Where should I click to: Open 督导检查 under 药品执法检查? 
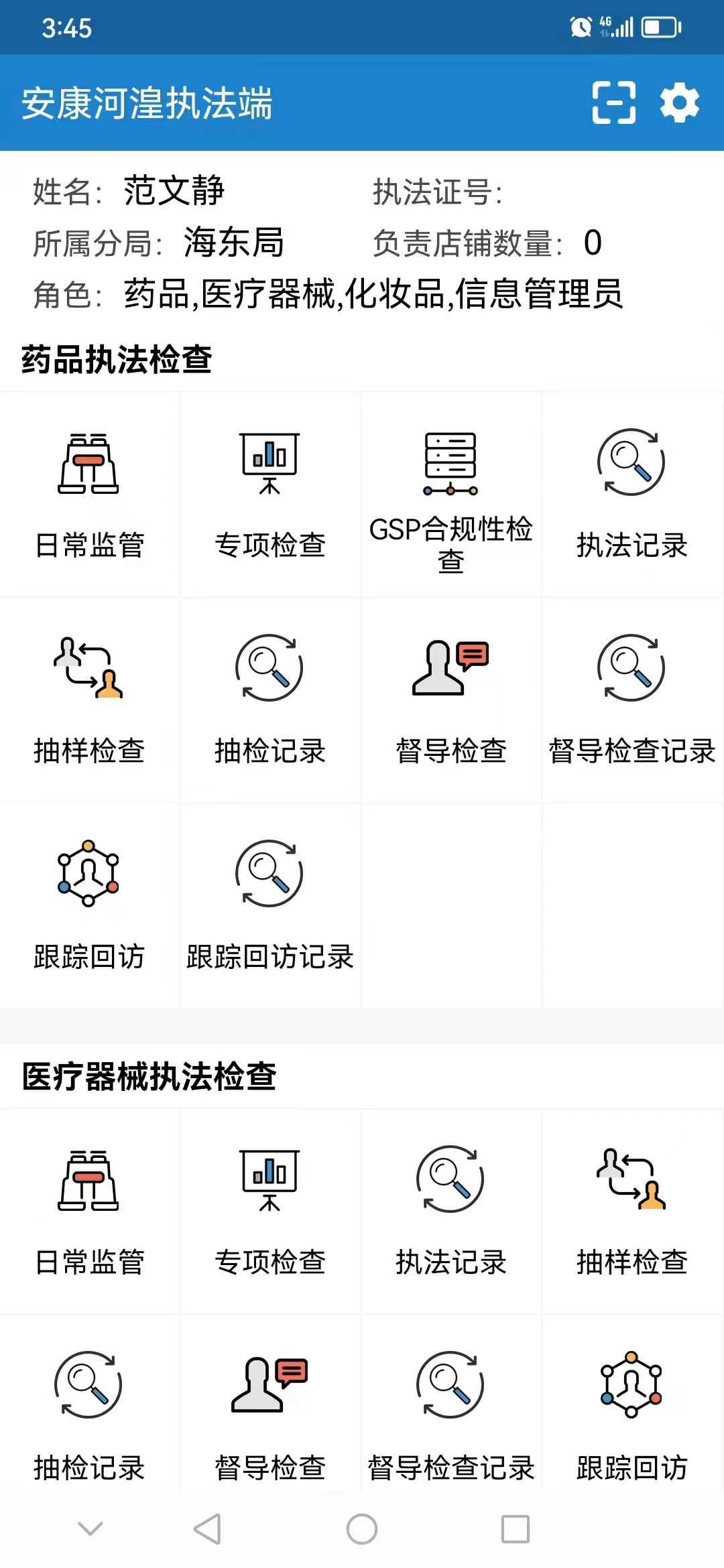pos(451,700)
